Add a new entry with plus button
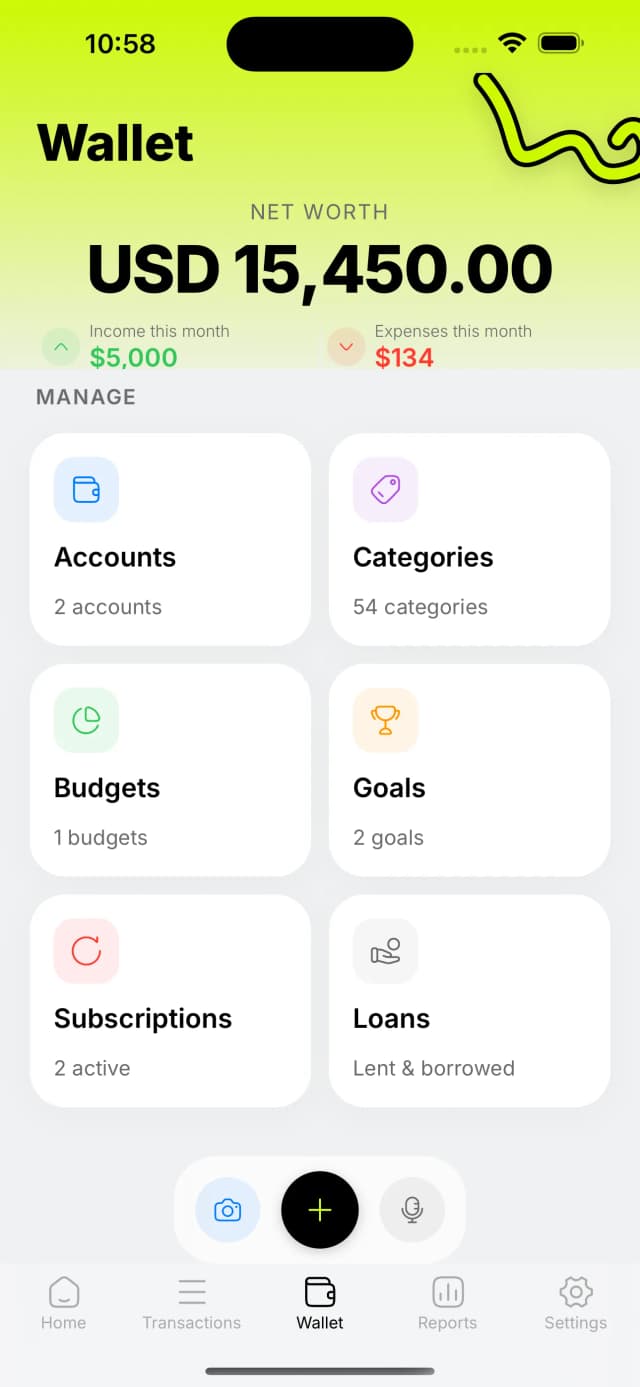 320,1210
